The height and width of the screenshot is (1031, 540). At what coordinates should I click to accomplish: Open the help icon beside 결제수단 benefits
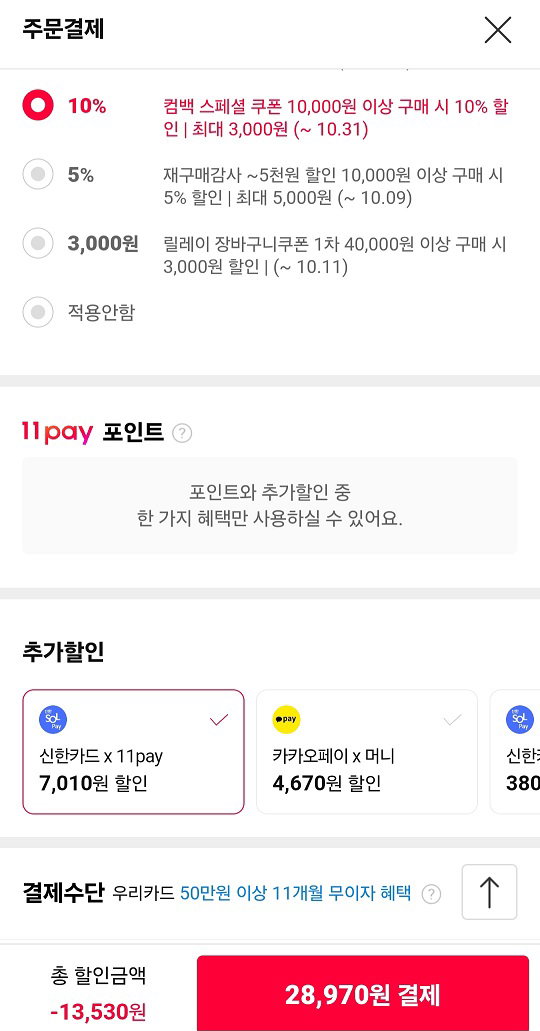click(431, 894)
